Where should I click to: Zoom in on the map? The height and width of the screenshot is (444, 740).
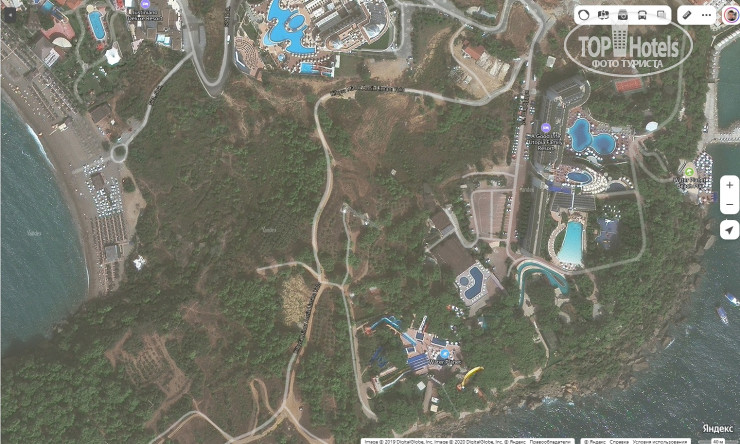(x=730, y=185)
